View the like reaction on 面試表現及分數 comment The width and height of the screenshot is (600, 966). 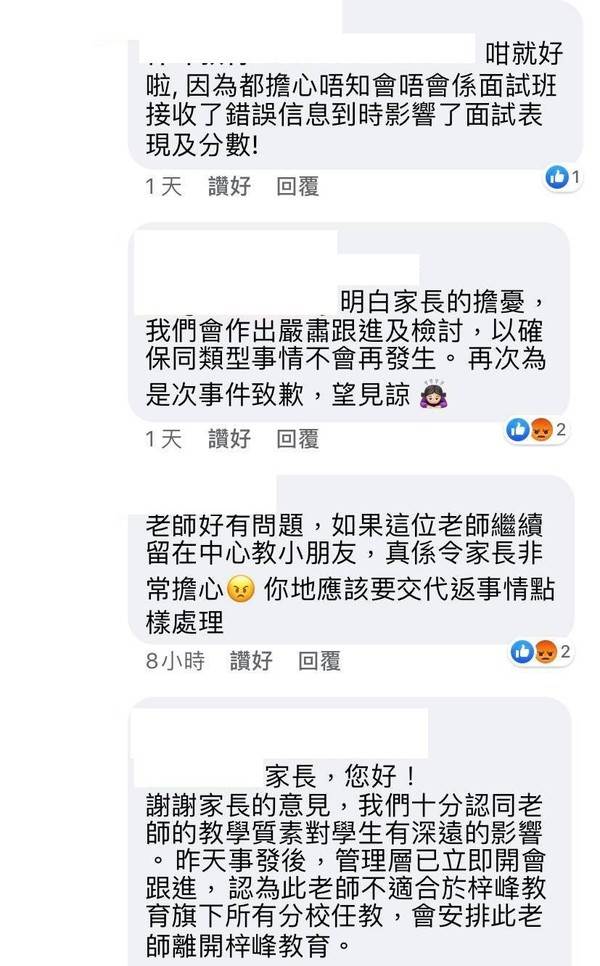[563, 178]
